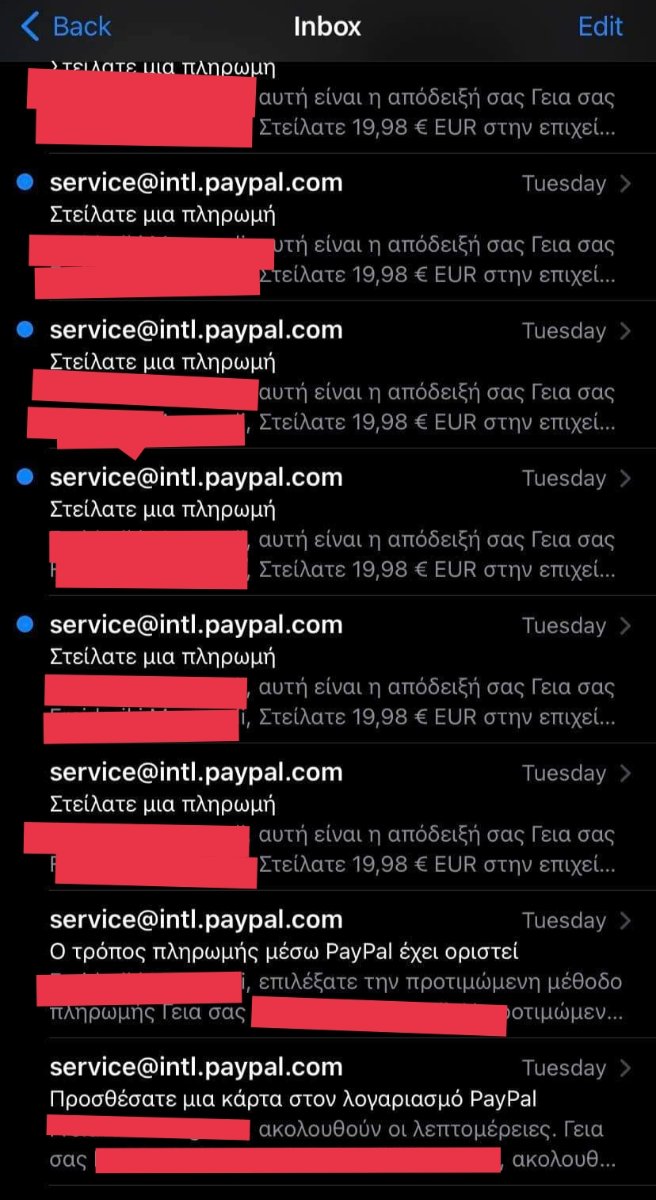Open the email 'Προσθέσατε μια κάρτα στον λογαριασμό PayPal'
Screen dimensions: 656x1200
pyautogui.click(x=328, y=1112)
